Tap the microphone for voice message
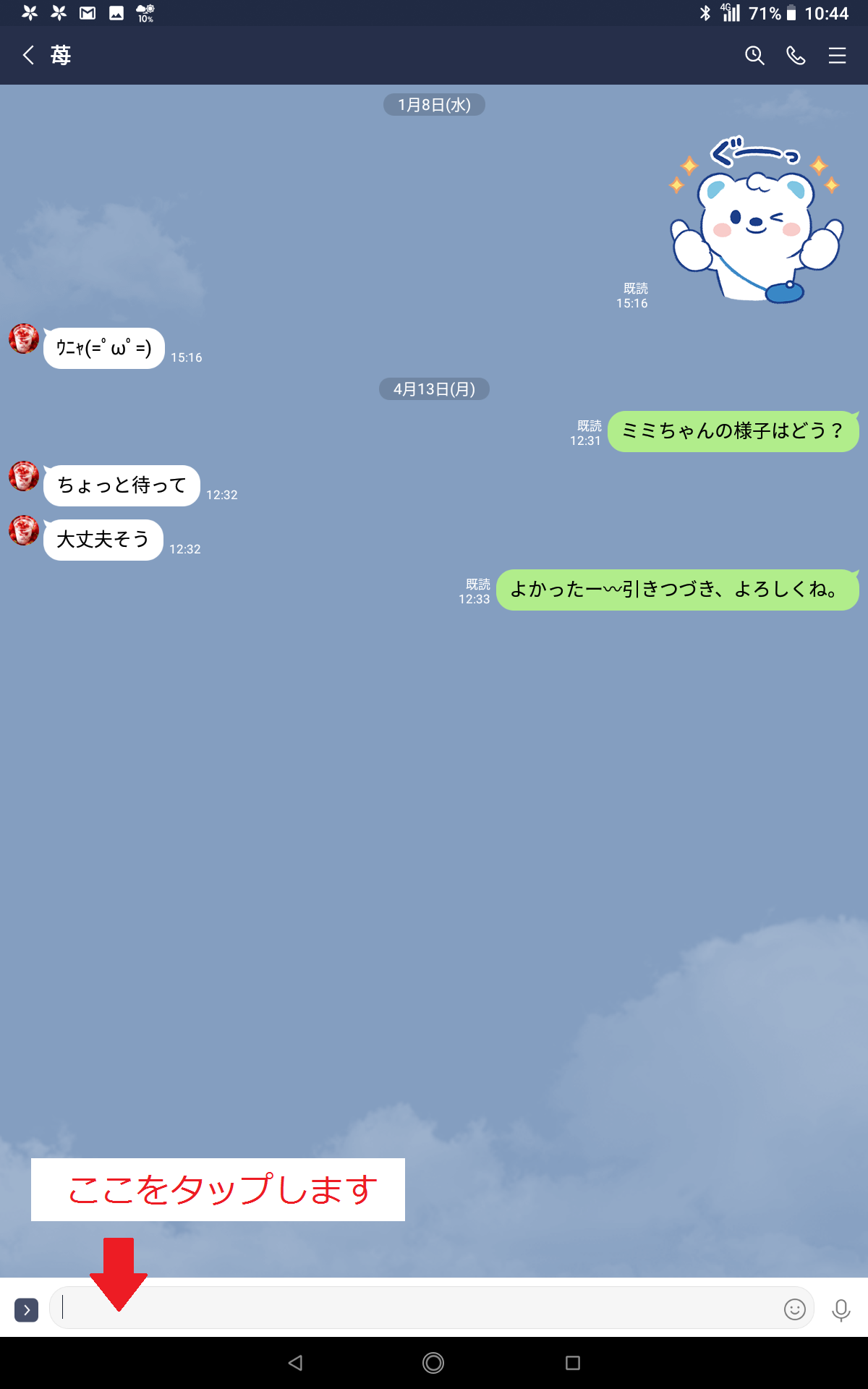 tap(841, 1309)
